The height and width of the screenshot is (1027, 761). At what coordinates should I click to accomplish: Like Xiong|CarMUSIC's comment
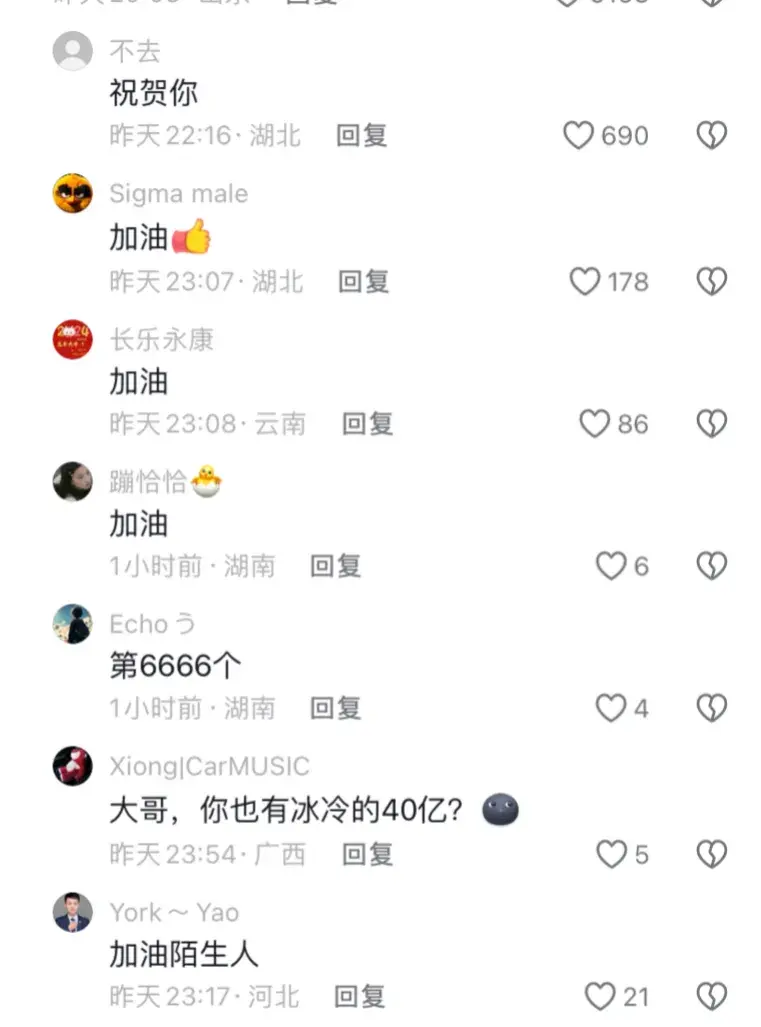click(x=610, y=854)
